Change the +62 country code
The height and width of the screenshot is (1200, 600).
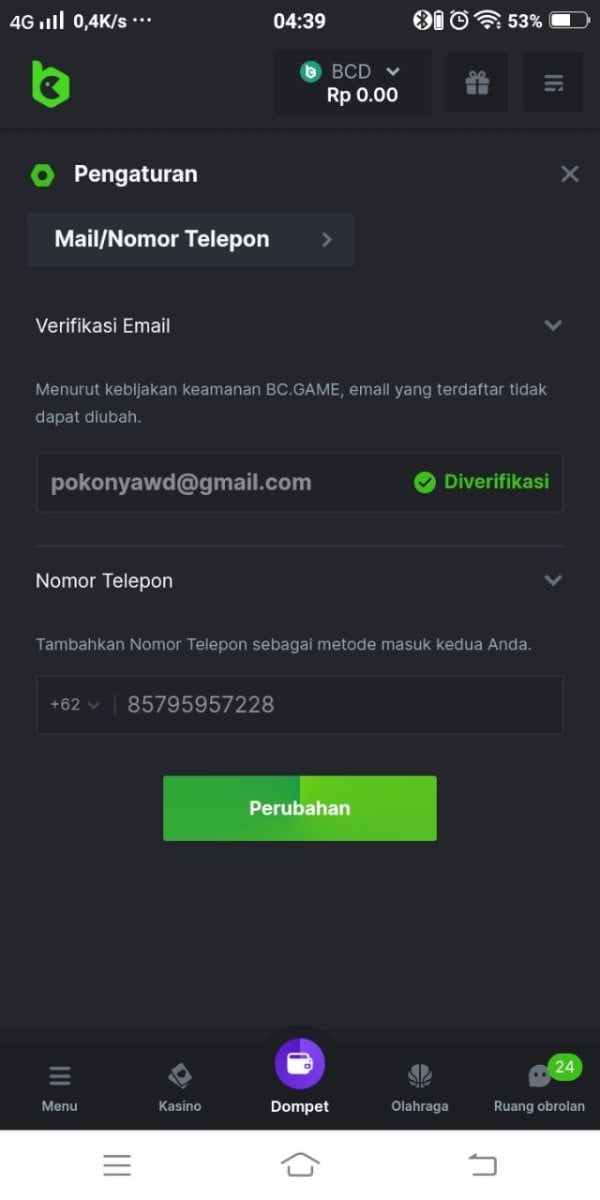75,705
